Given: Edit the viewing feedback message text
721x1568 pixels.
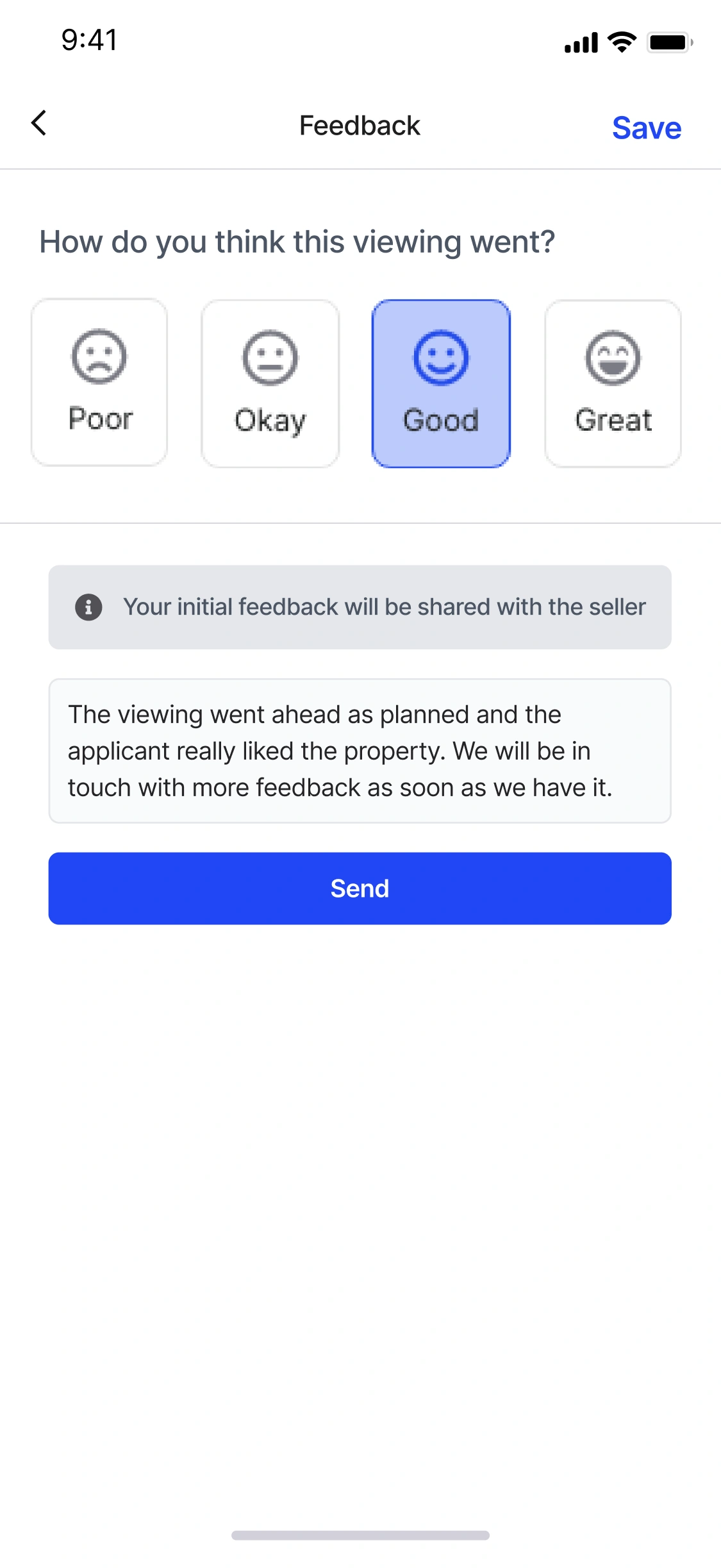Looking at the screenshot, I should (x=360, y=750).
